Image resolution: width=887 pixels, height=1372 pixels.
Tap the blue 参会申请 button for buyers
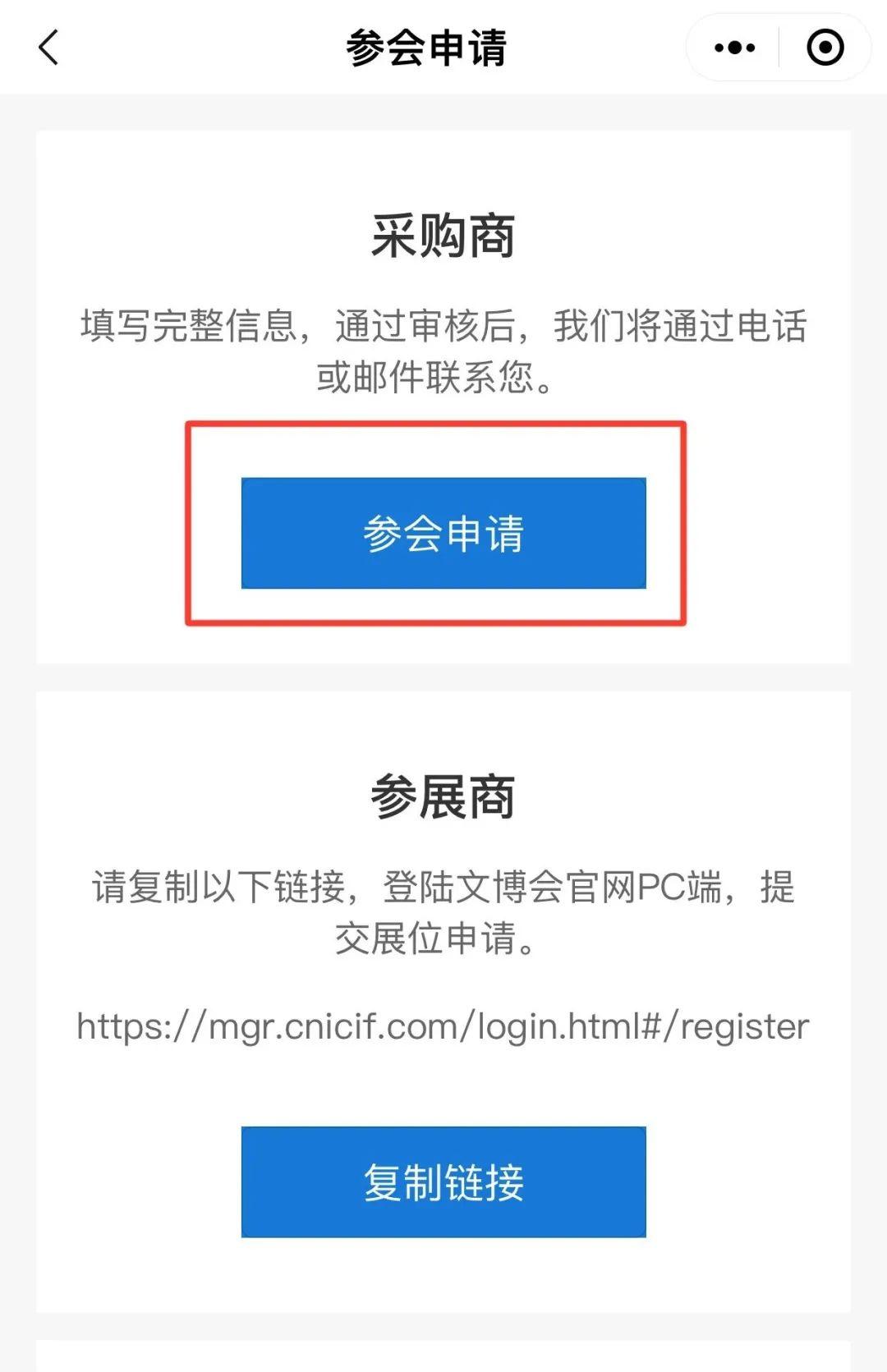pos(443,533)
